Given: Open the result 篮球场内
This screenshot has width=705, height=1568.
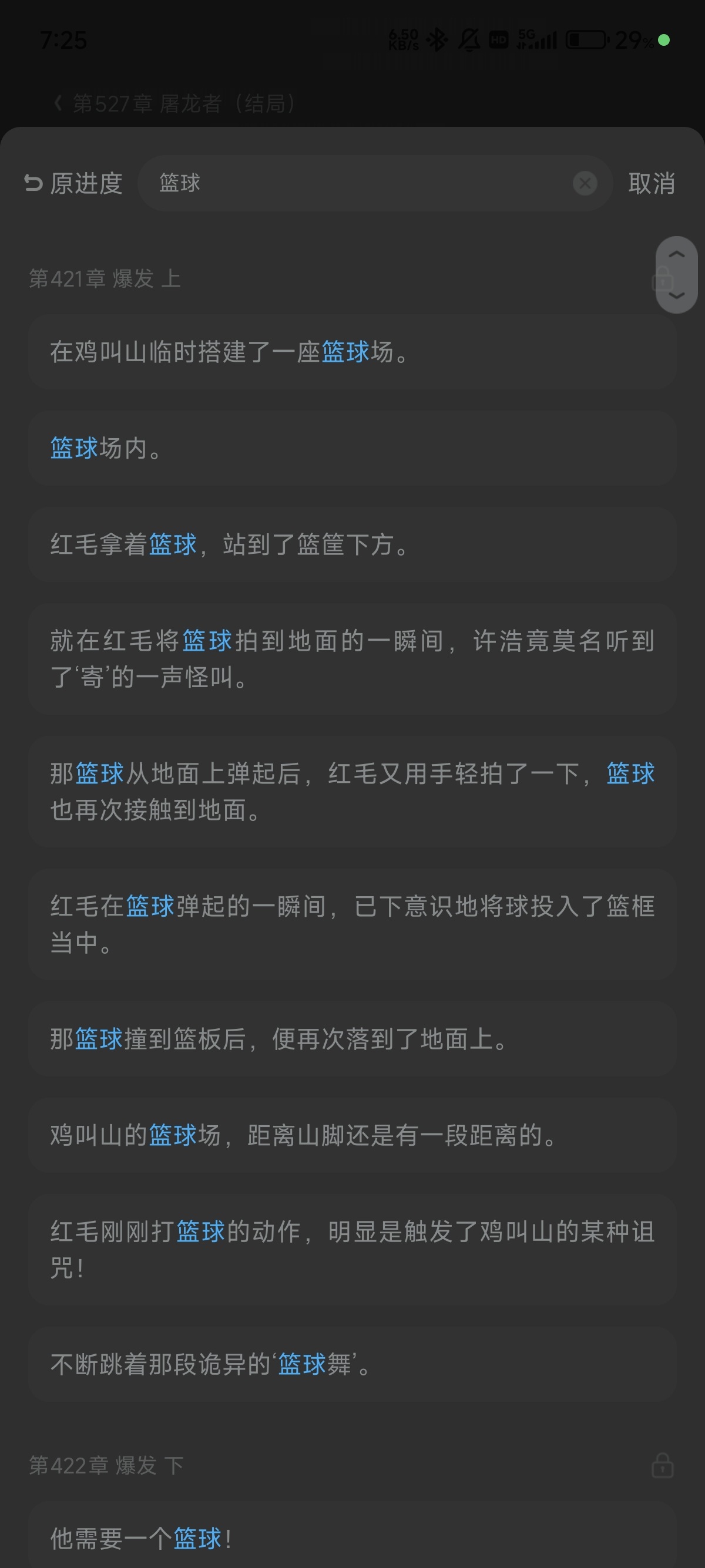Looking at the screenshot, I should coord(352,448).
